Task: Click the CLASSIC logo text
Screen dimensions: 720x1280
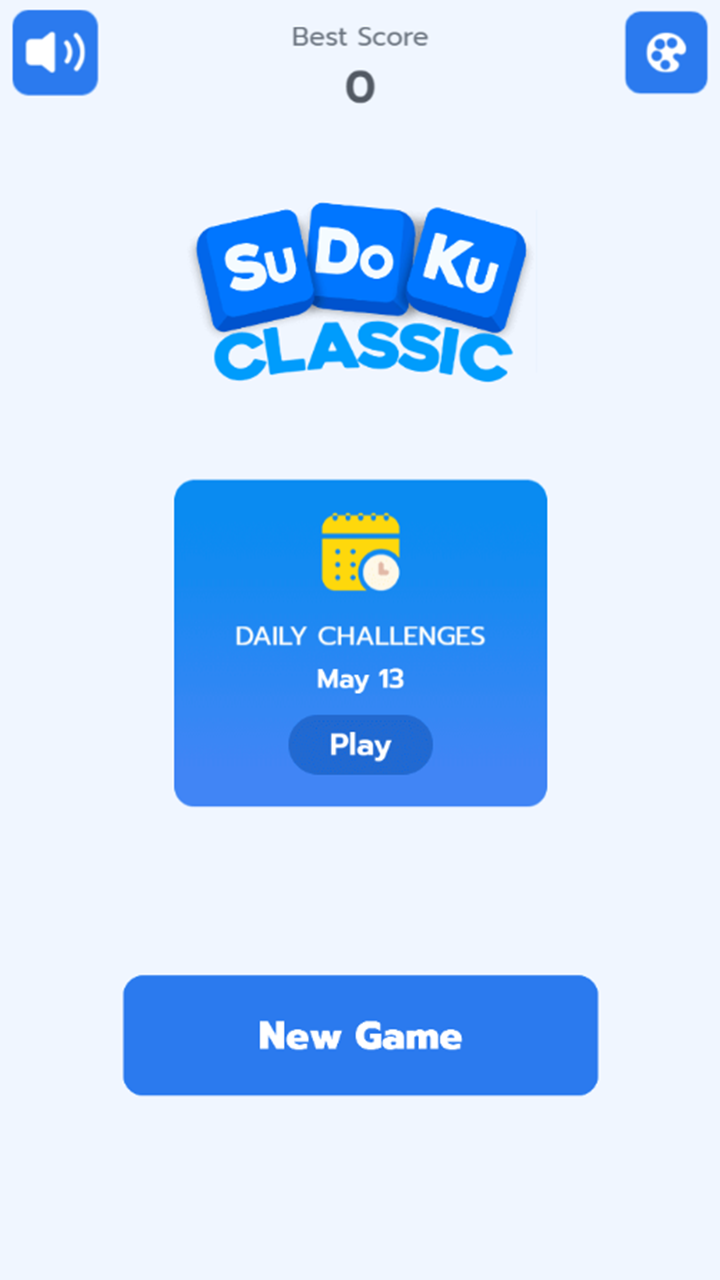Action: click(360, 352)
